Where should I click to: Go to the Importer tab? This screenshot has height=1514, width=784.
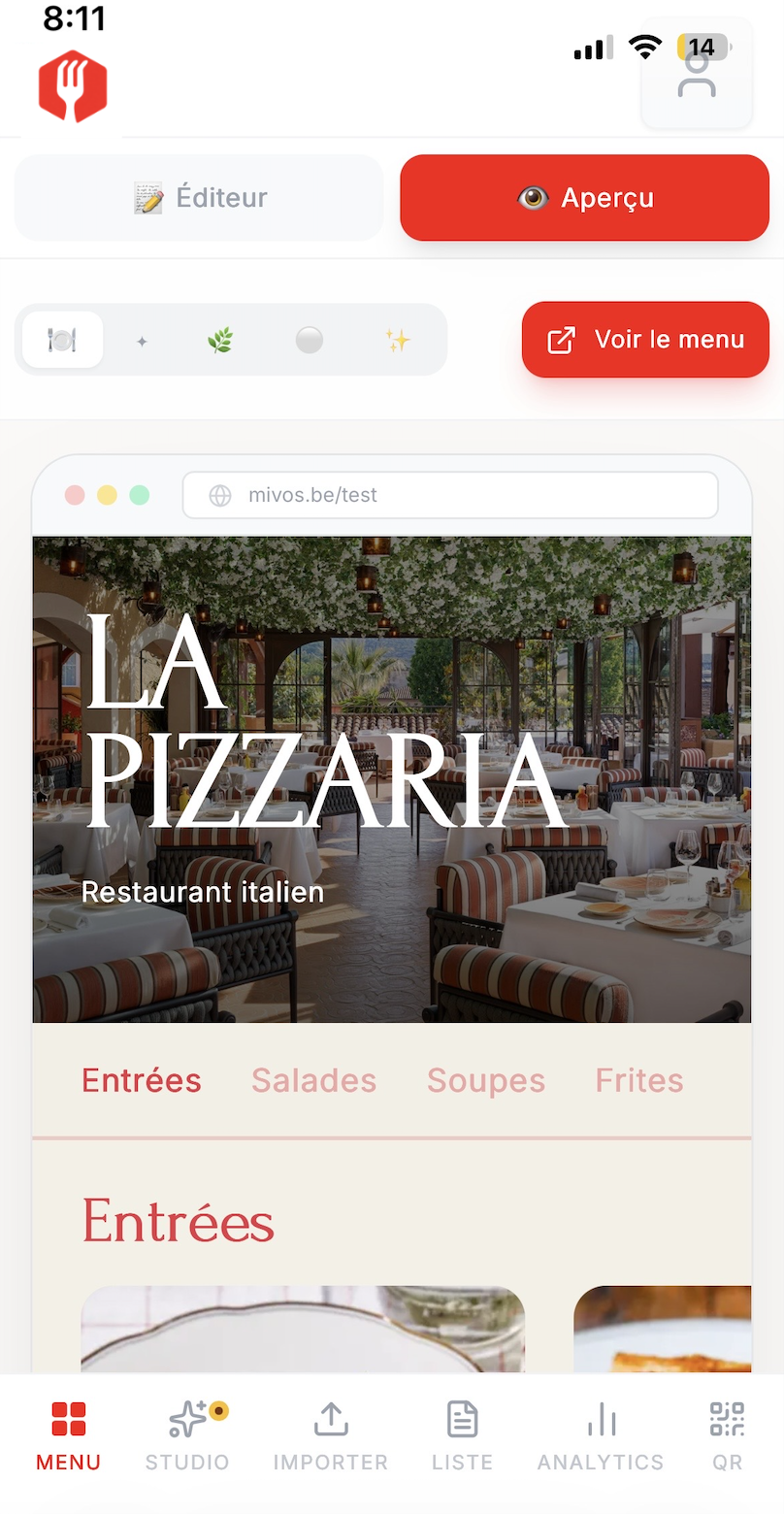(x=331, y=1435)
